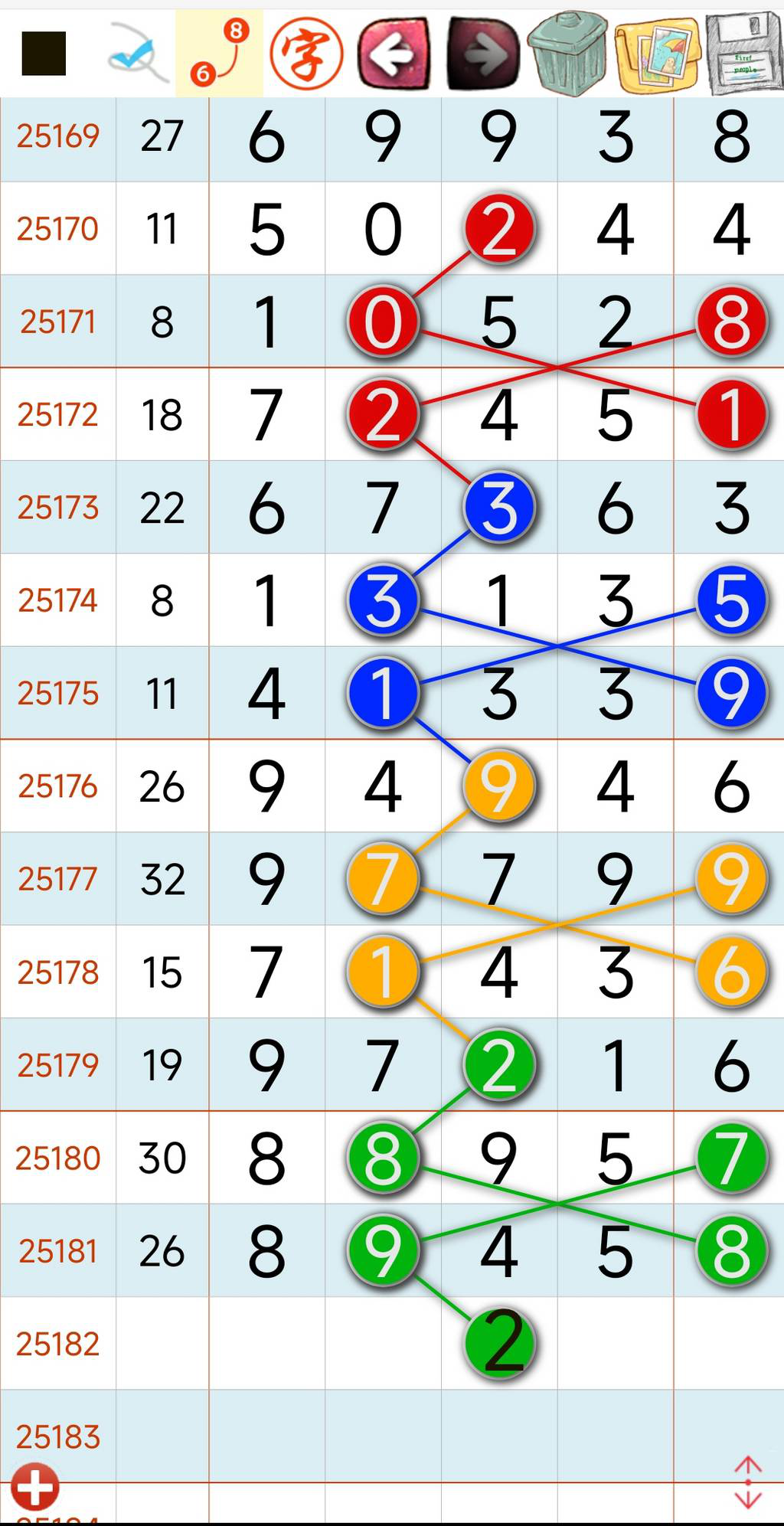
Task: Save the chart with floppy disk
Action: 744,53
